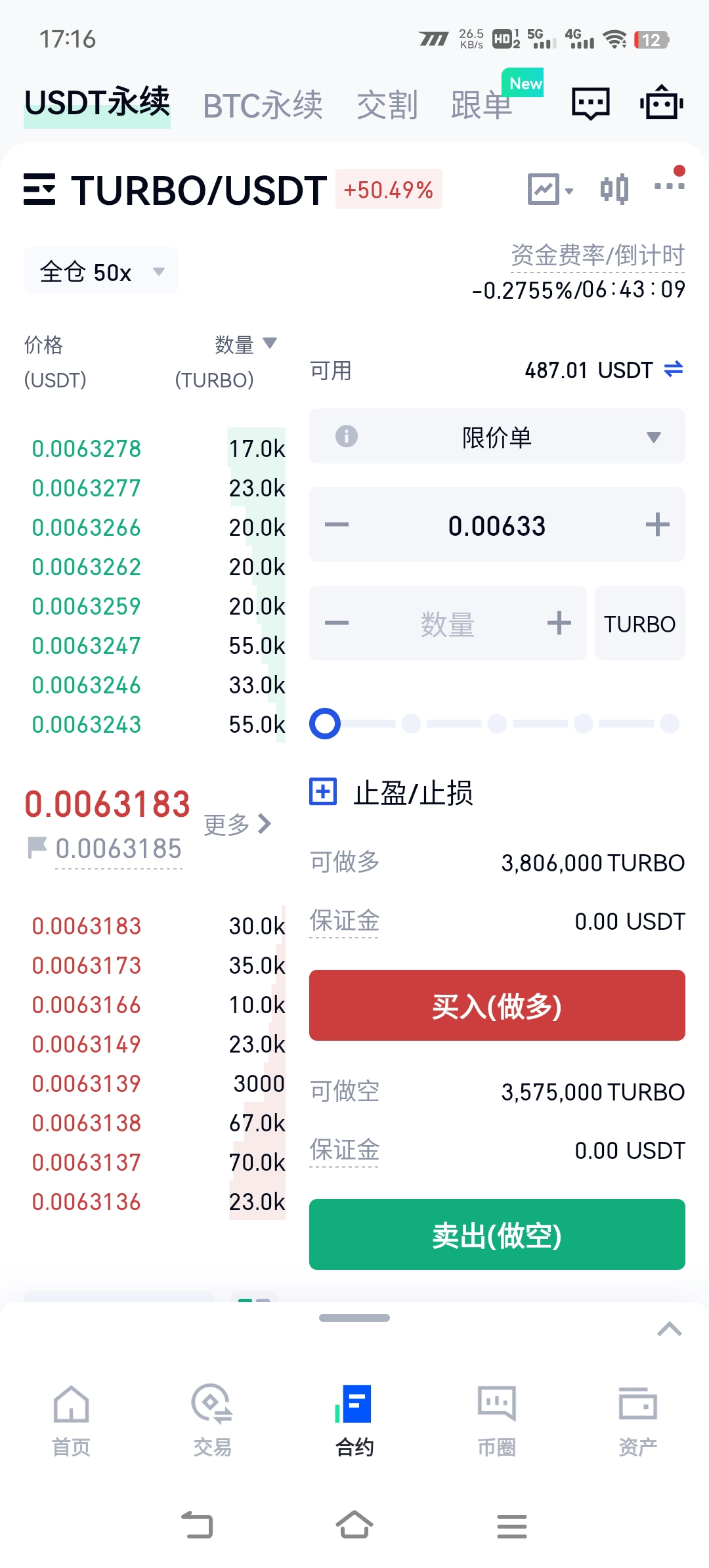Open the 跟单 copy trading tab
Viewport: 709px width, 1568px height.
tap(481, 105)
